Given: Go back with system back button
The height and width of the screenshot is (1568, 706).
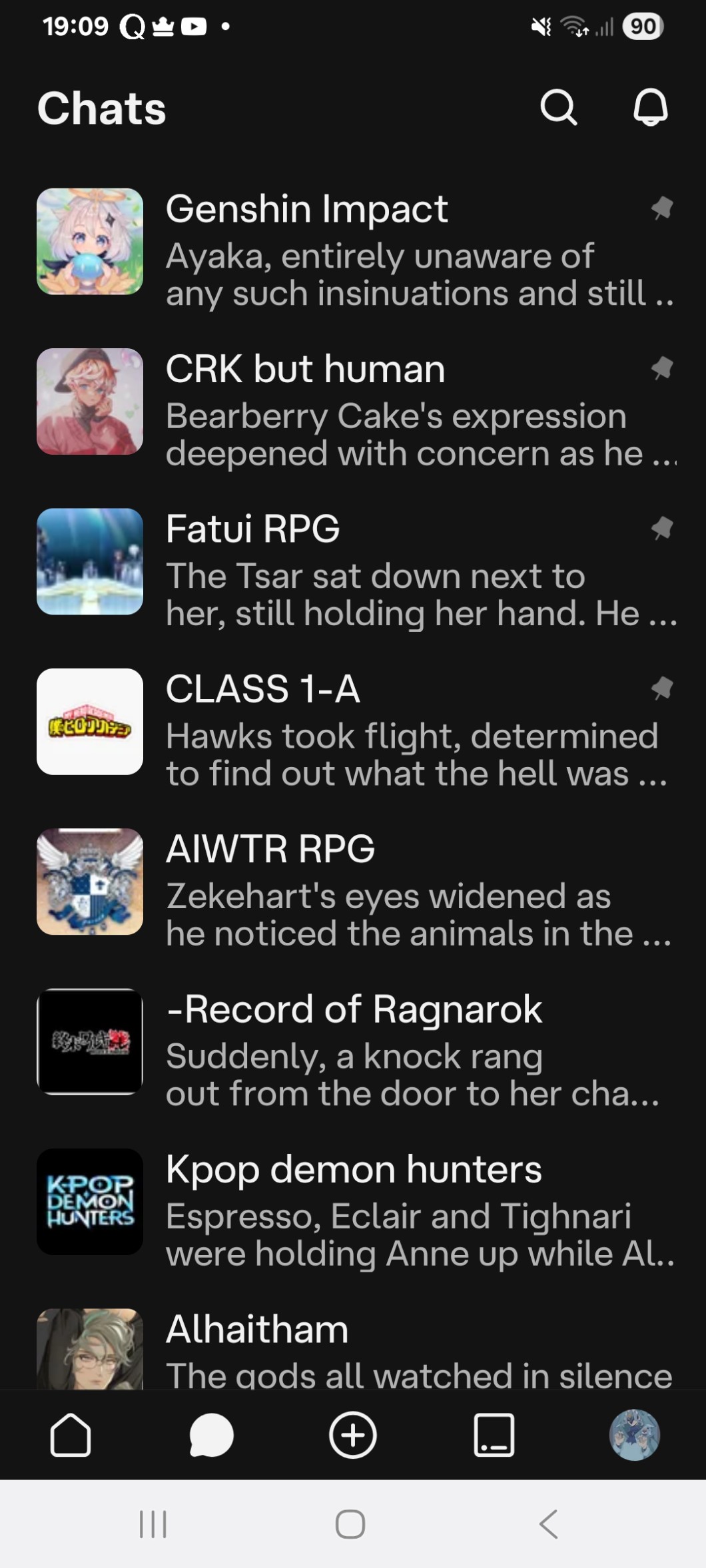Looking at the screenshot, I should (x=549, y=1523).
